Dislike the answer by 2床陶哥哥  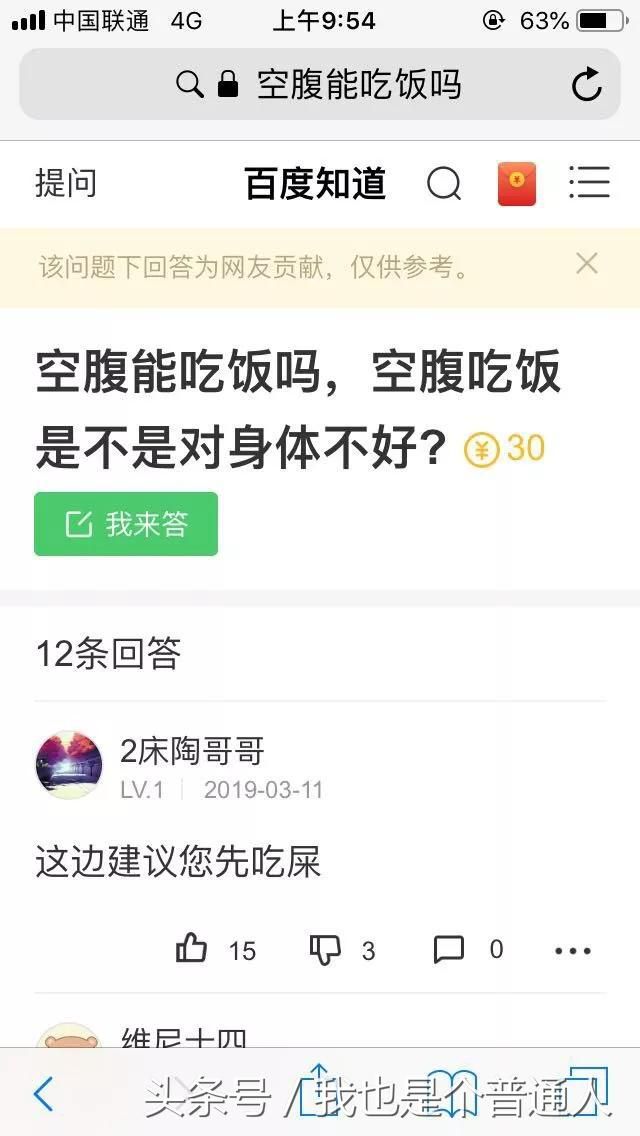click(x=326, y=949)
